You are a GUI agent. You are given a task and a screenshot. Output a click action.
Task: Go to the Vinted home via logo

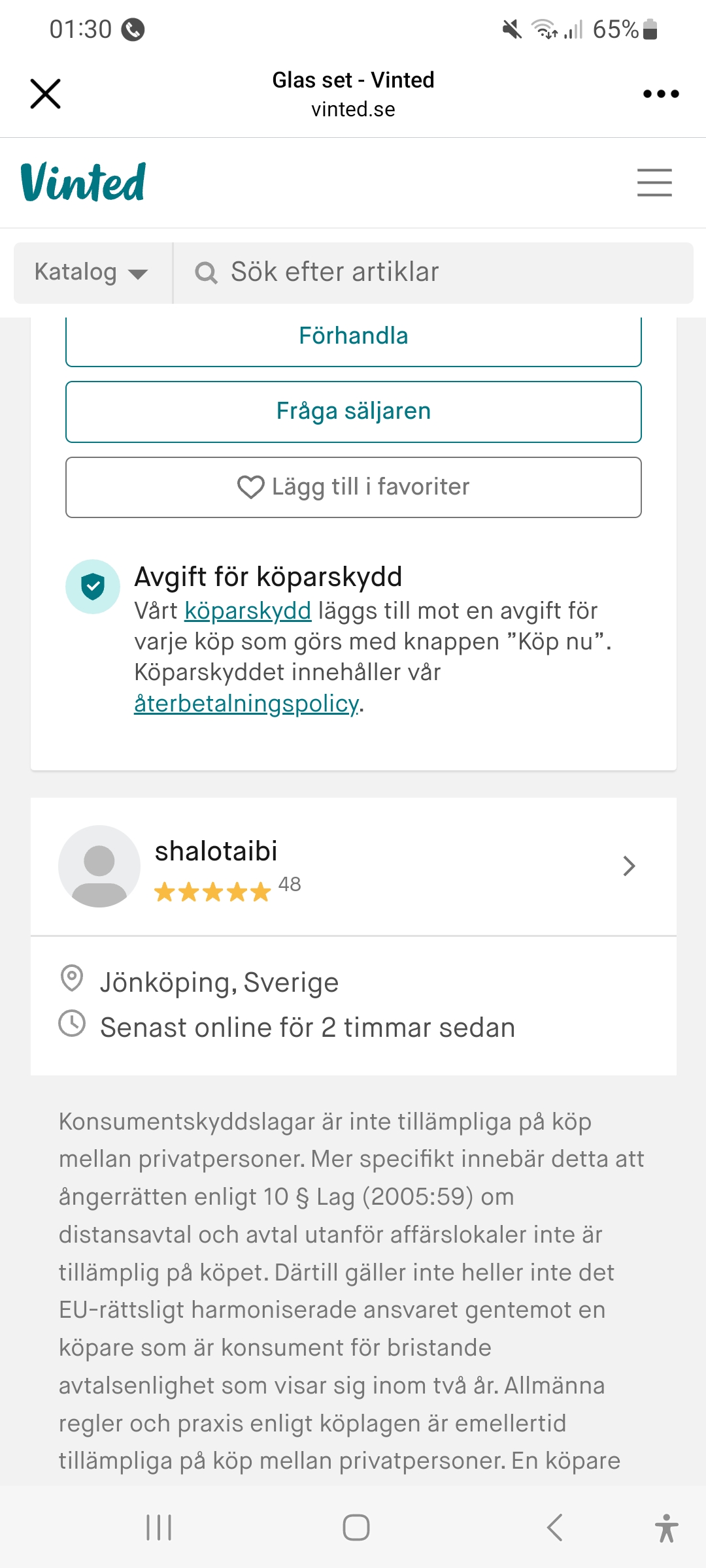83,182
